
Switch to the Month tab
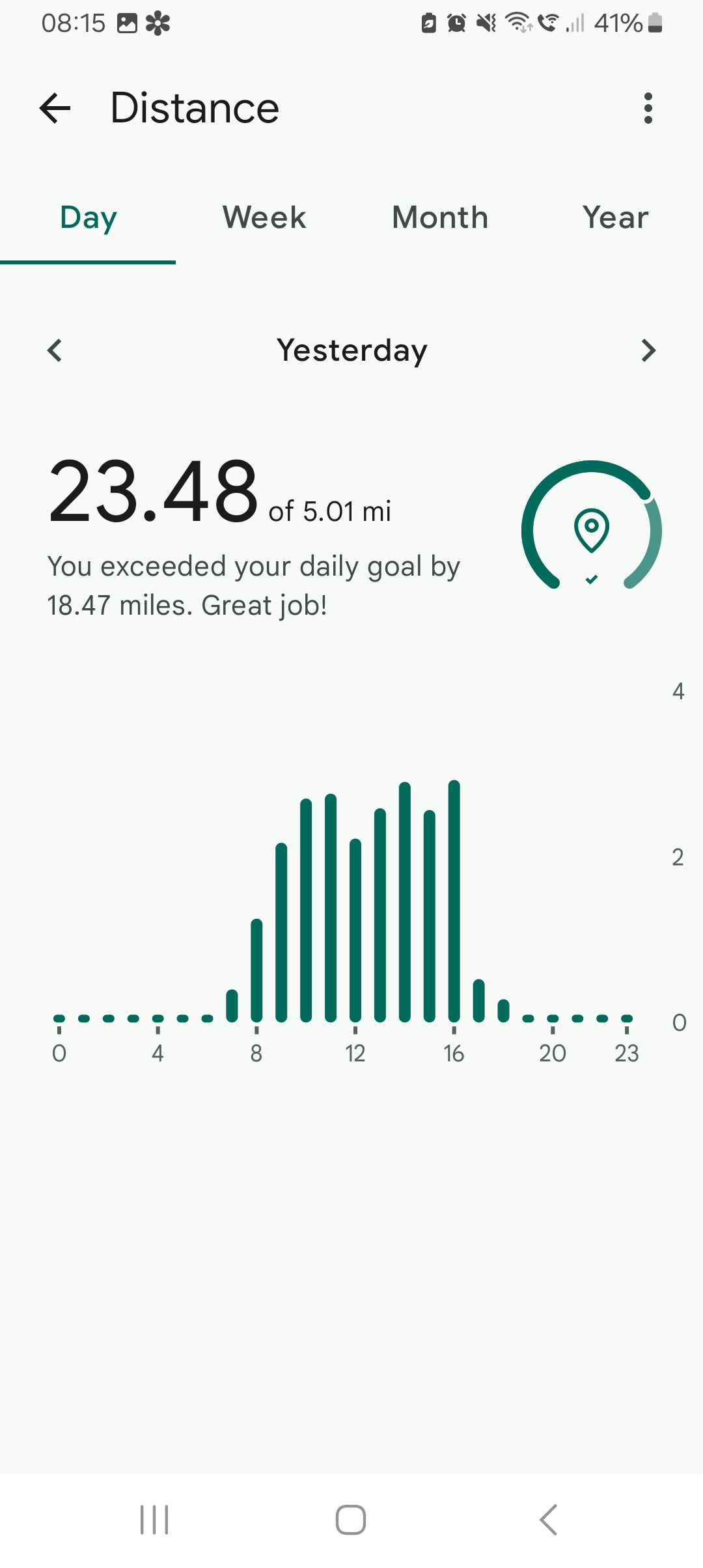(x=440, y=218)
